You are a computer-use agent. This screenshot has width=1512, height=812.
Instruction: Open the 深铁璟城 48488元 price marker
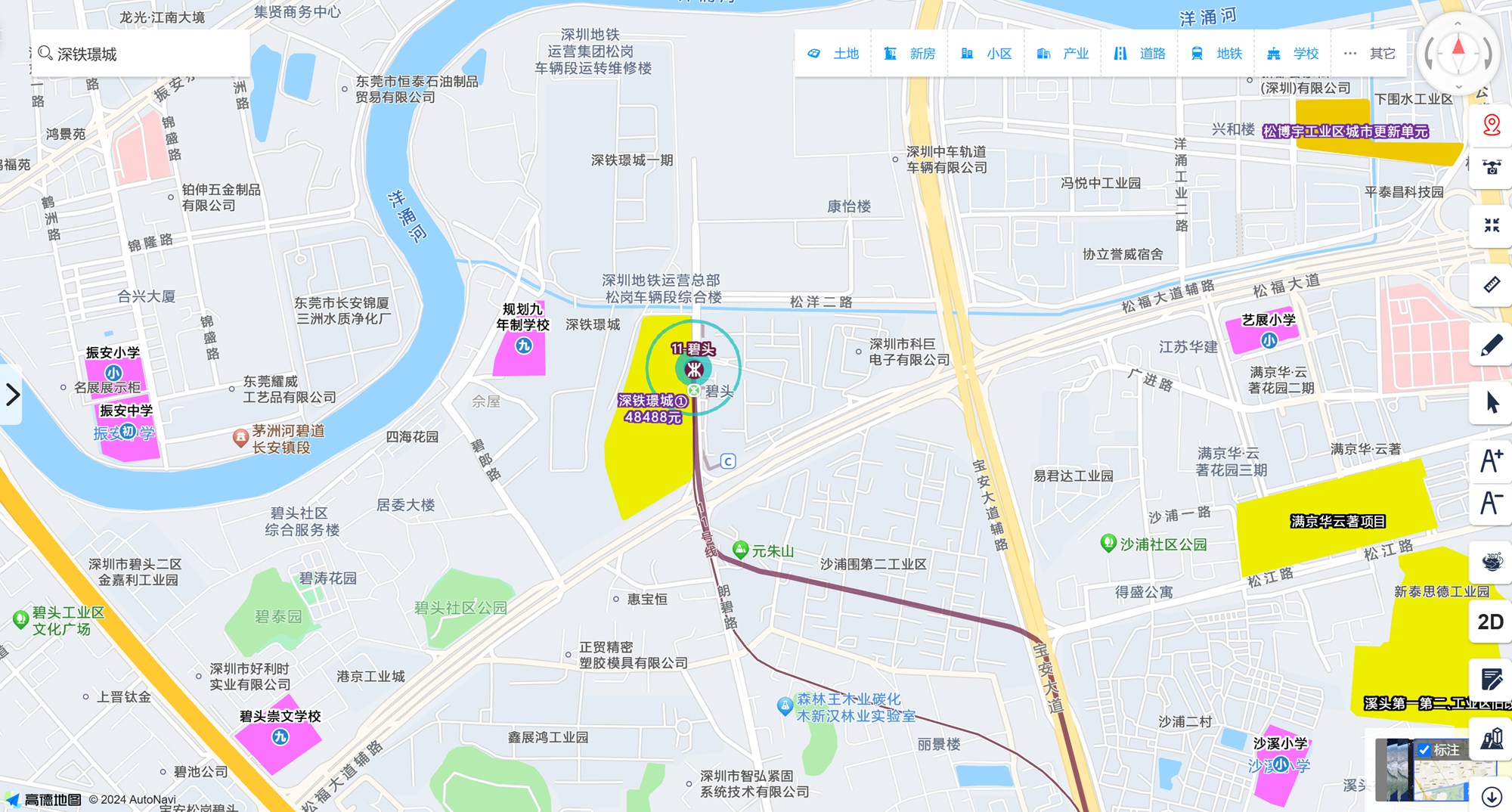[x=652, y=409]
